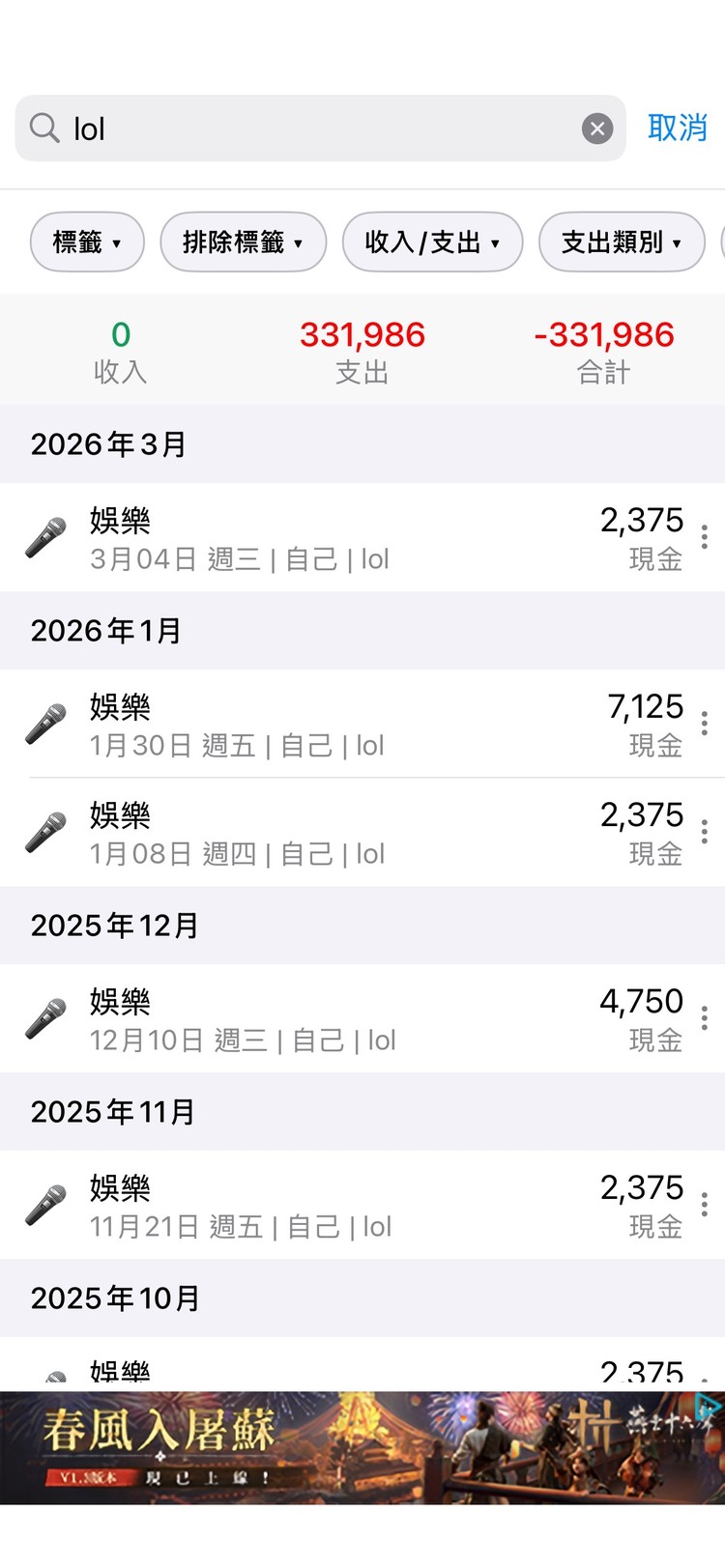Cancel the search with 取消
This screenshot has width=725, height=1568.
tap(677, 128)
